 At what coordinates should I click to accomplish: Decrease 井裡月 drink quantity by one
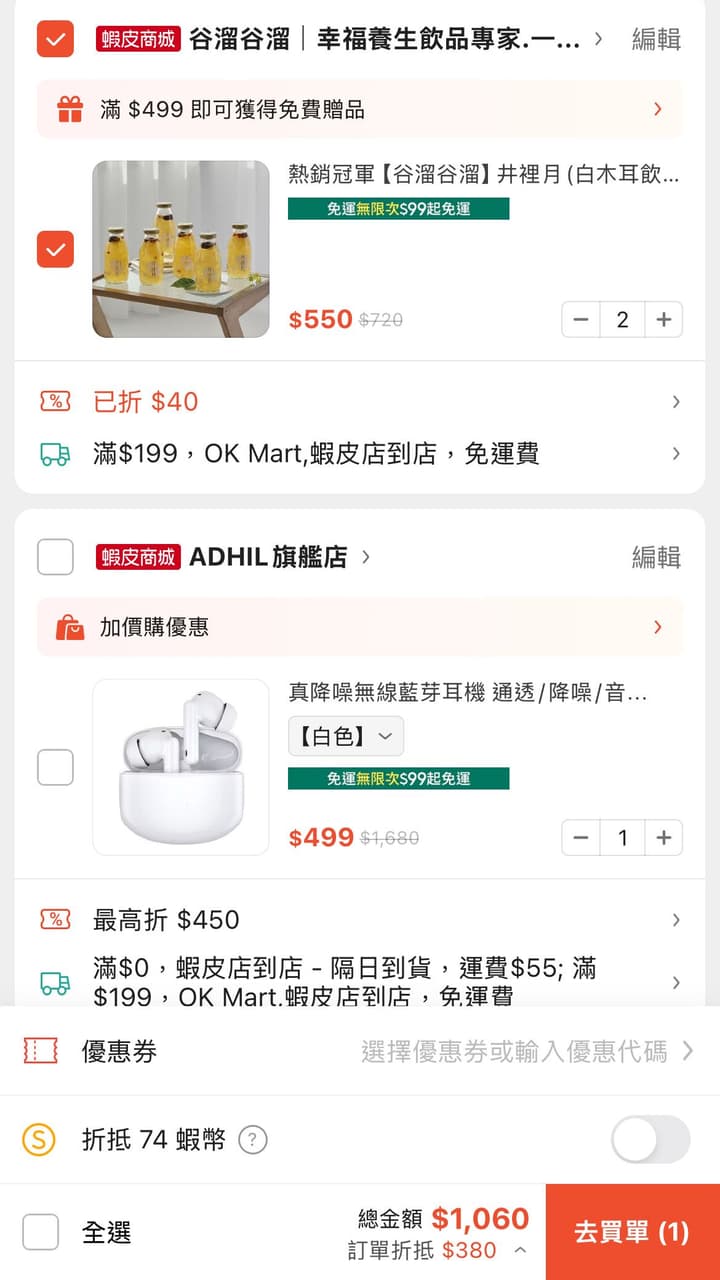pyautogui.click(x=581, y=320)
